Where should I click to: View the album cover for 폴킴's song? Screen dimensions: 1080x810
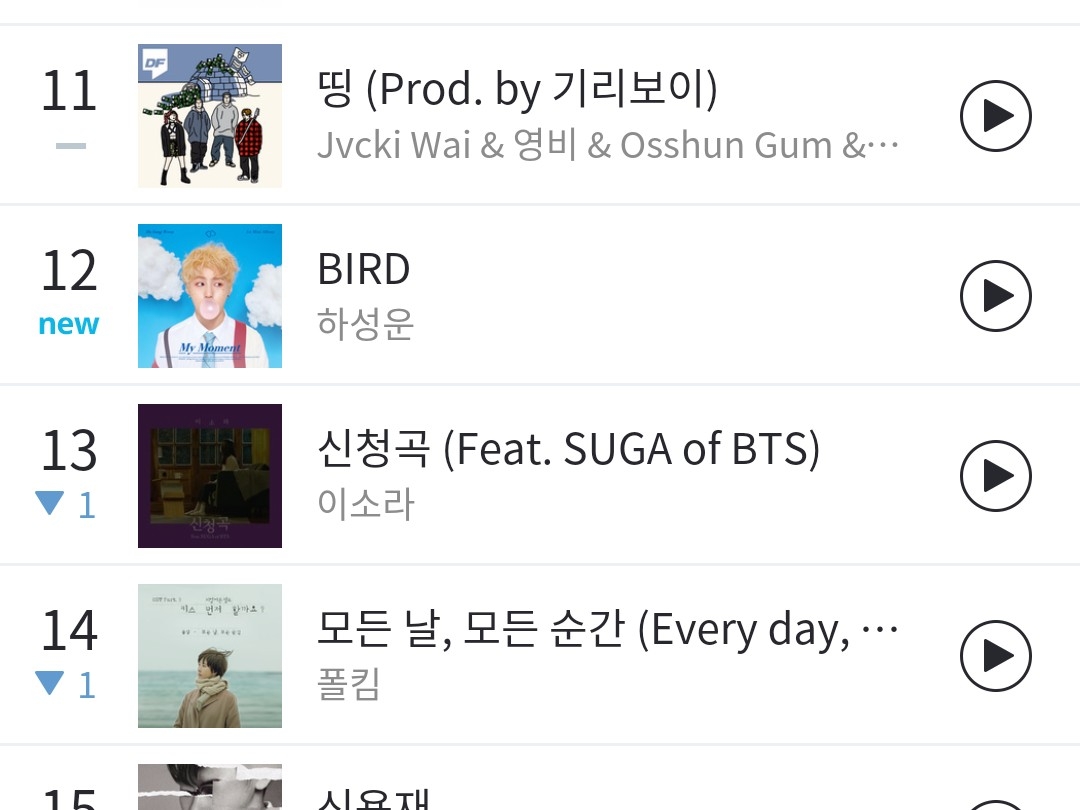(210, 656)
